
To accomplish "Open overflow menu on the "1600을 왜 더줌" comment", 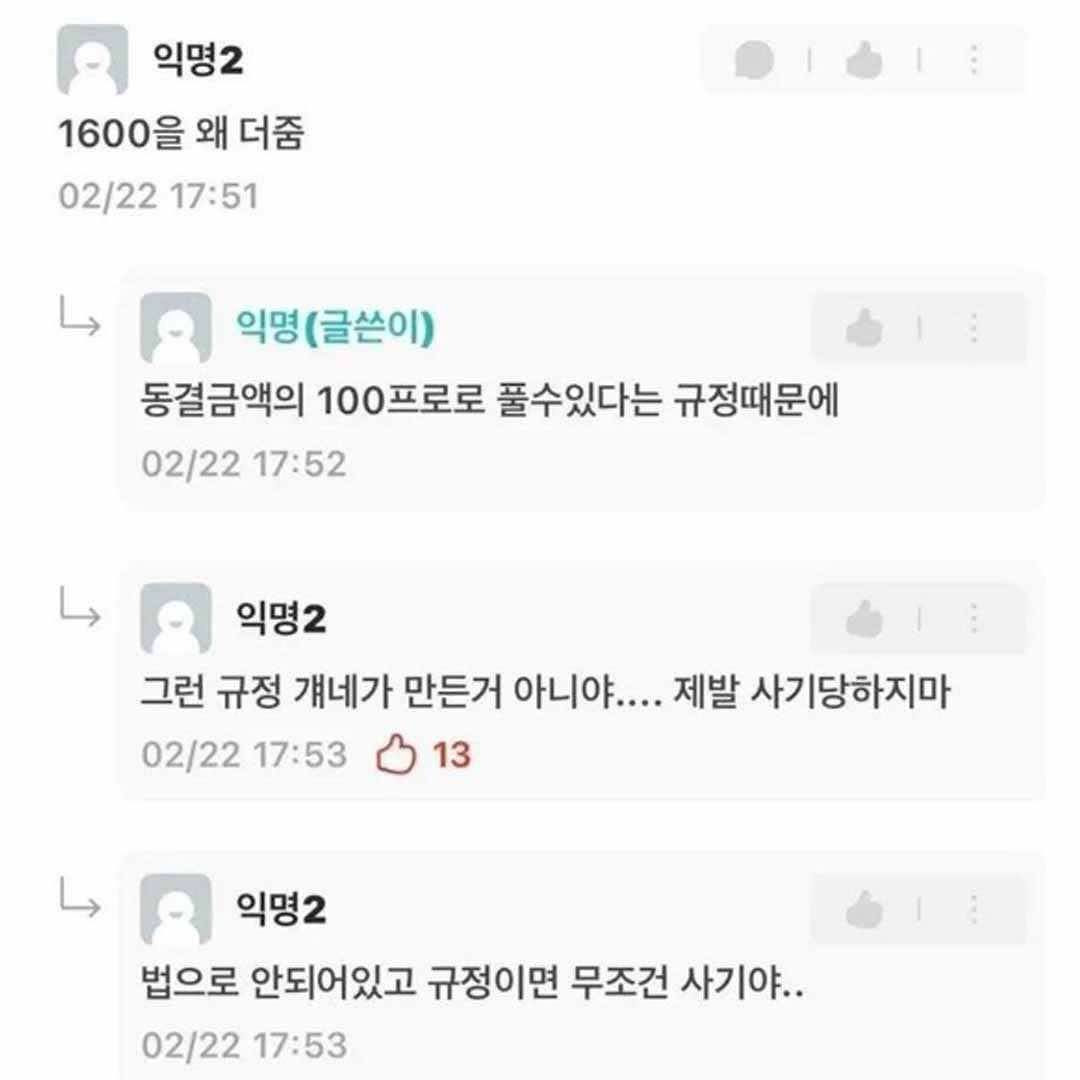I will 973,61.
